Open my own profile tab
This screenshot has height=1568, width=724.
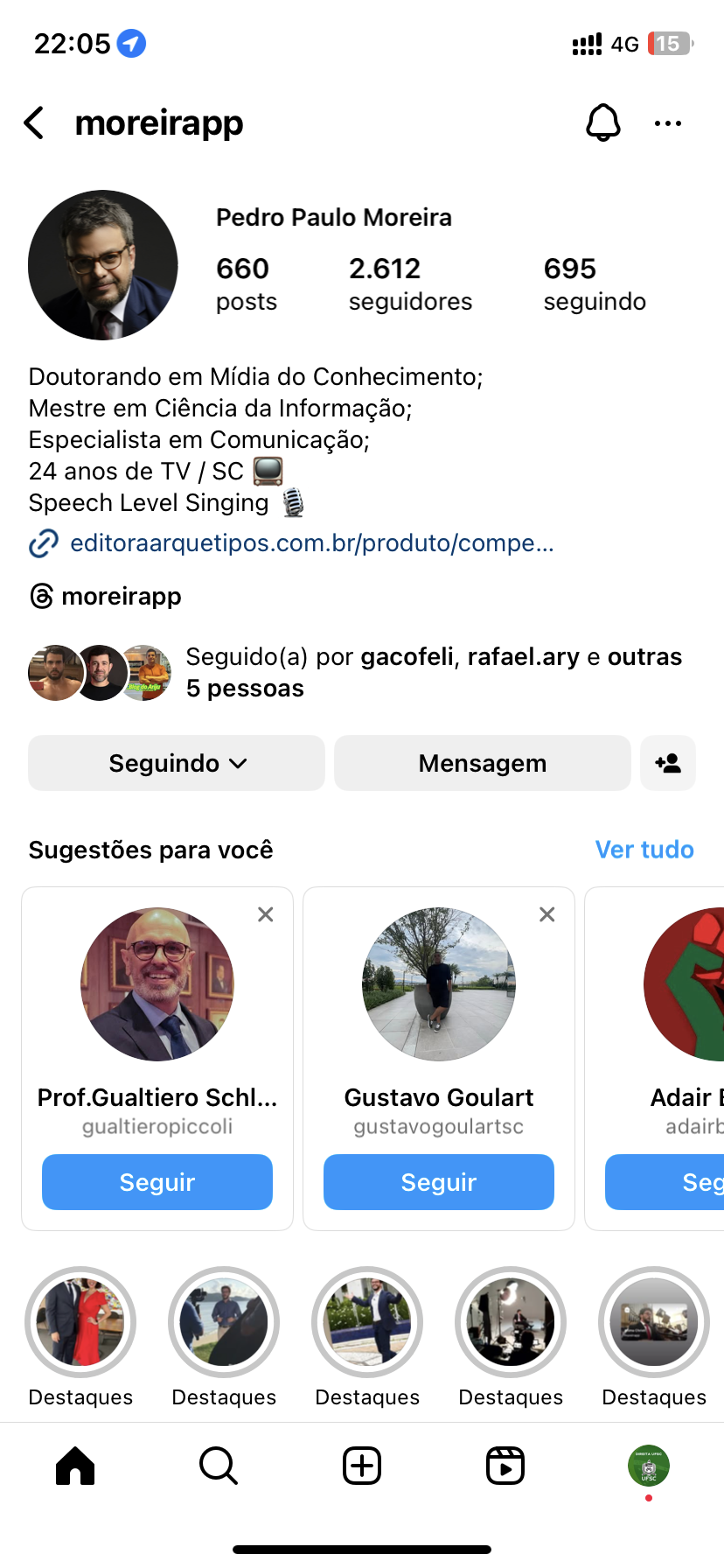[x=649, y=1466]
